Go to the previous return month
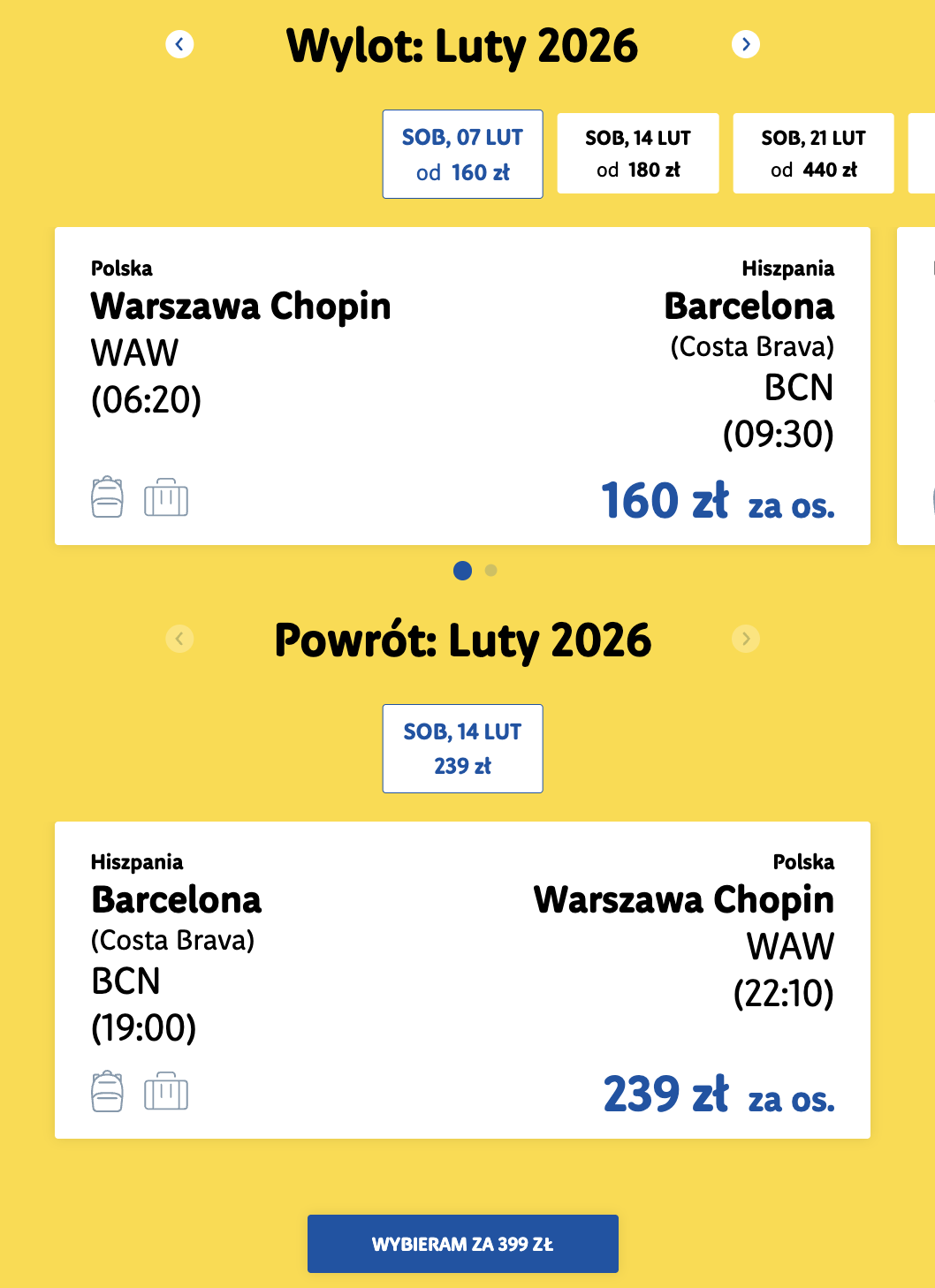The image size is (935, 1288). (179, 639)
